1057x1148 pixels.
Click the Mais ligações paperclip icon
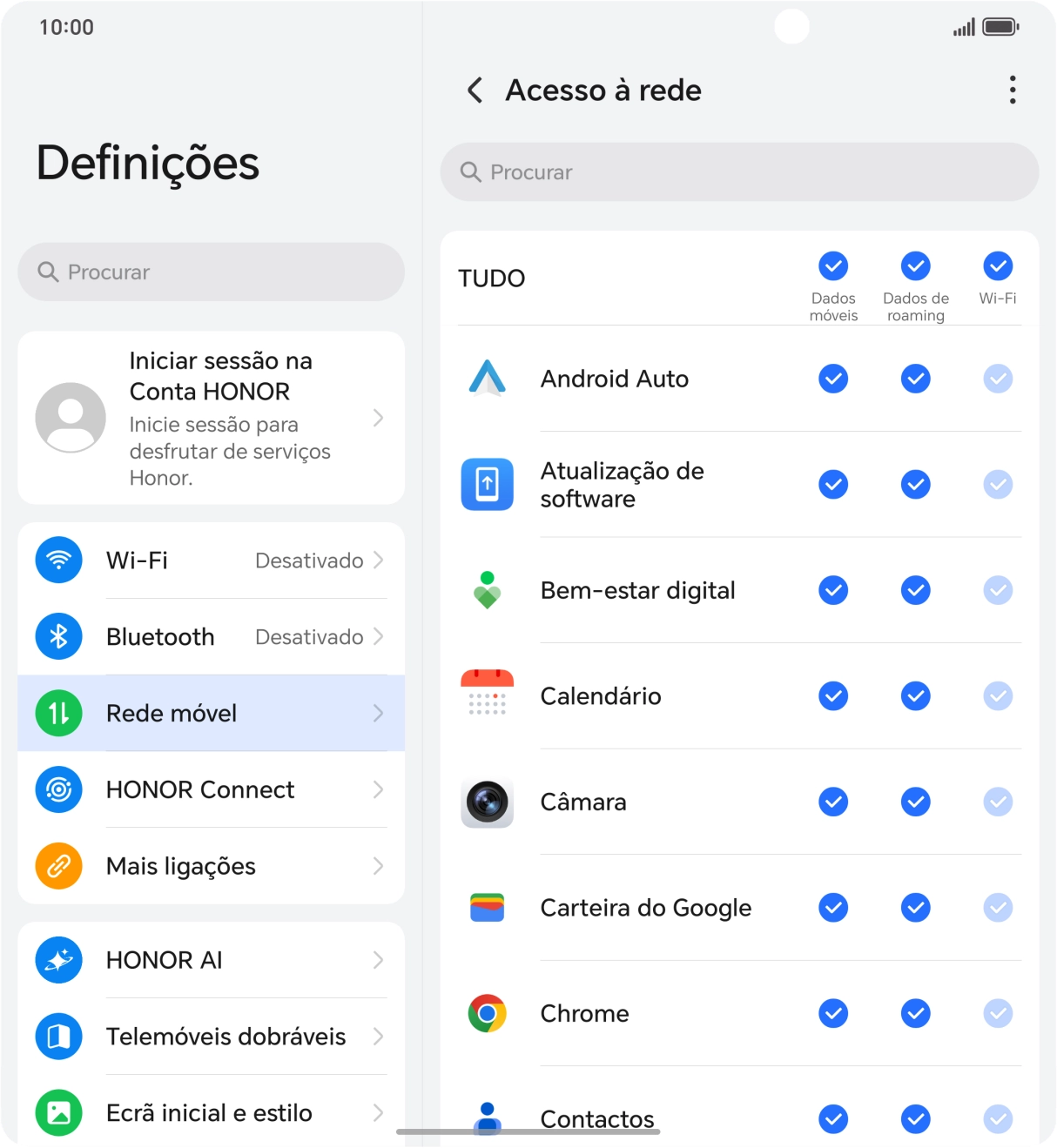(x=57, y=866)
